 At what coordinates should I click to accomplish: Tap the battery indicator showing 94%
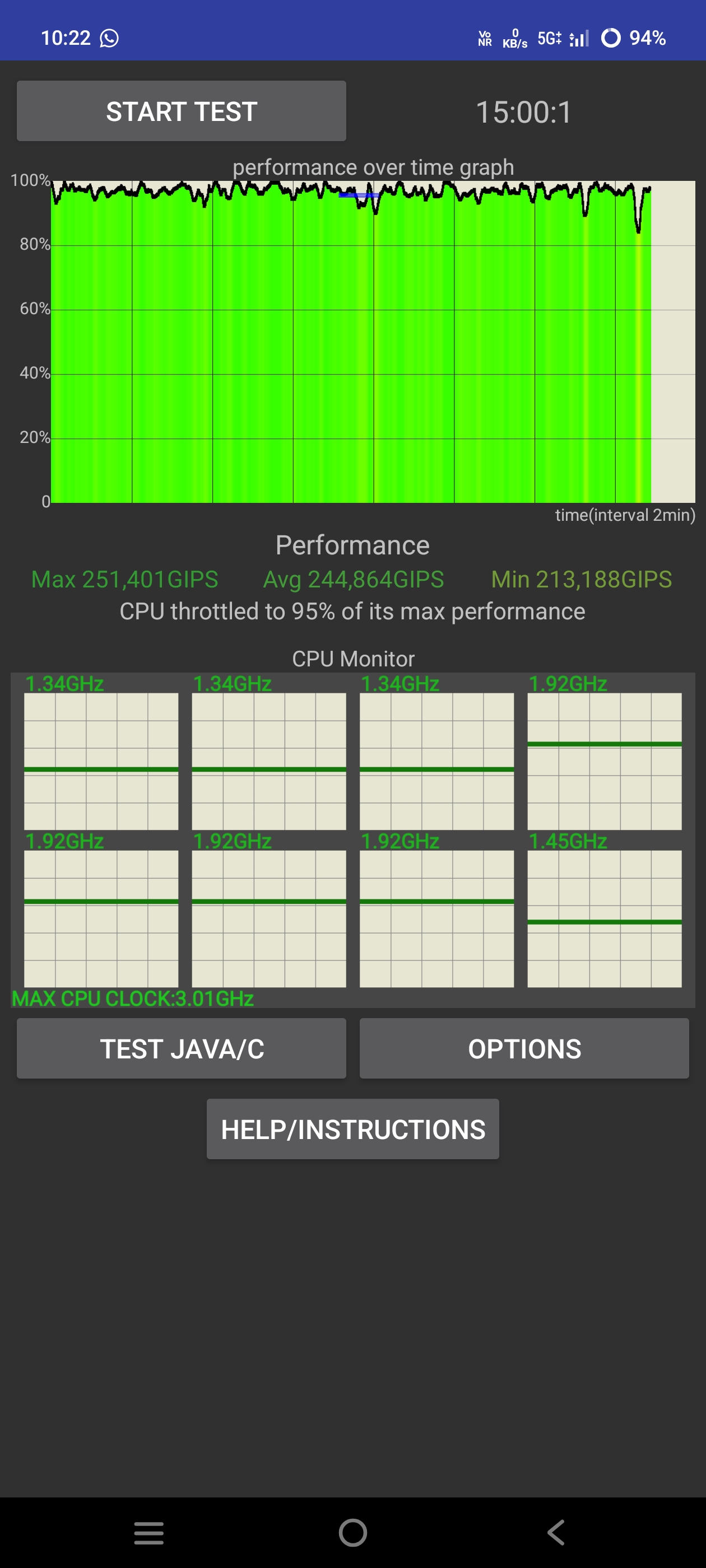click(647, 38)
